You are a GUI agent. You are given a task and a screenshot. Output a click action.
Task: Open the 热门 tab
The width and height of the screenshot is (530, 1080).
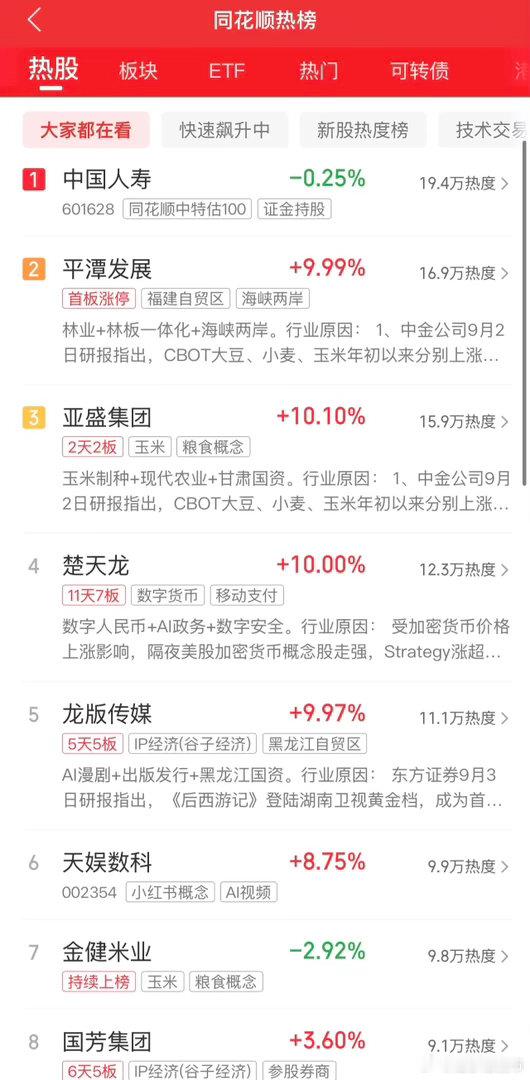click(319, 70)
